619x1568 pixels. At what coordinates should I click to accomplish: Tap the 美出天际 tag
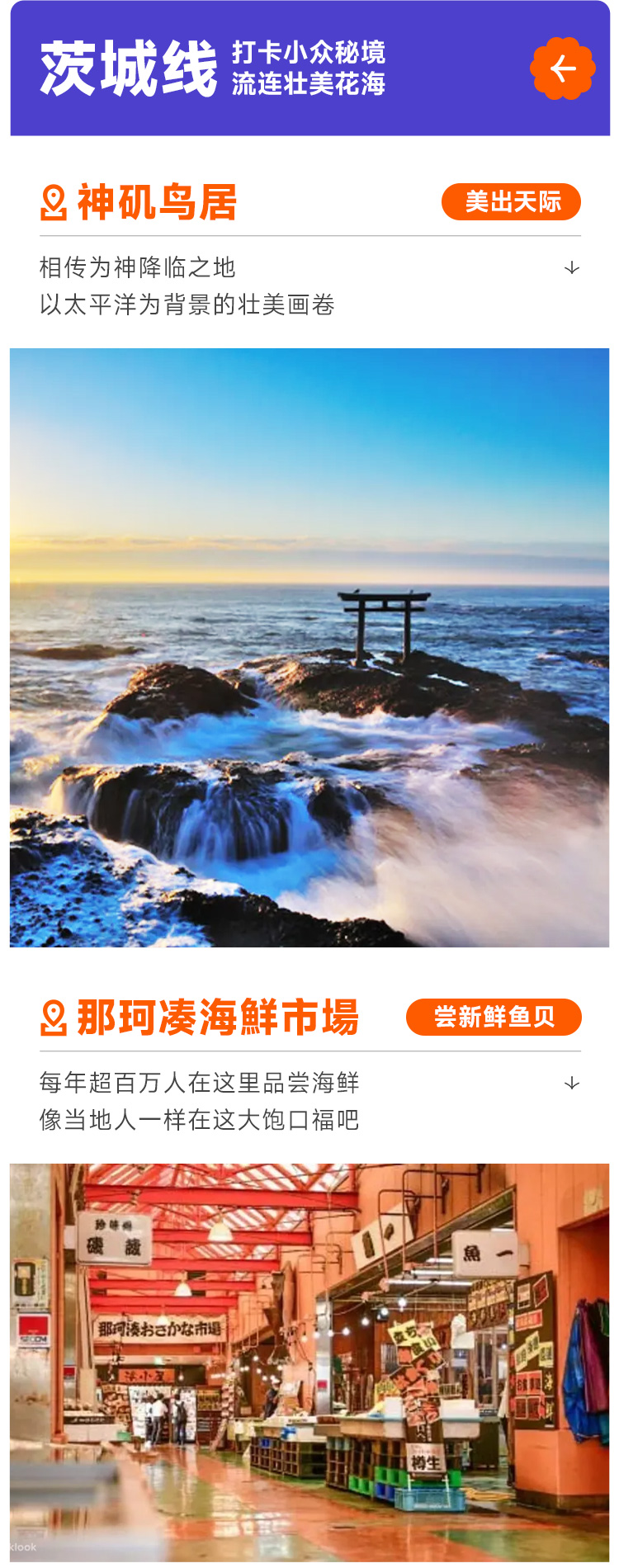coord(510,200)
